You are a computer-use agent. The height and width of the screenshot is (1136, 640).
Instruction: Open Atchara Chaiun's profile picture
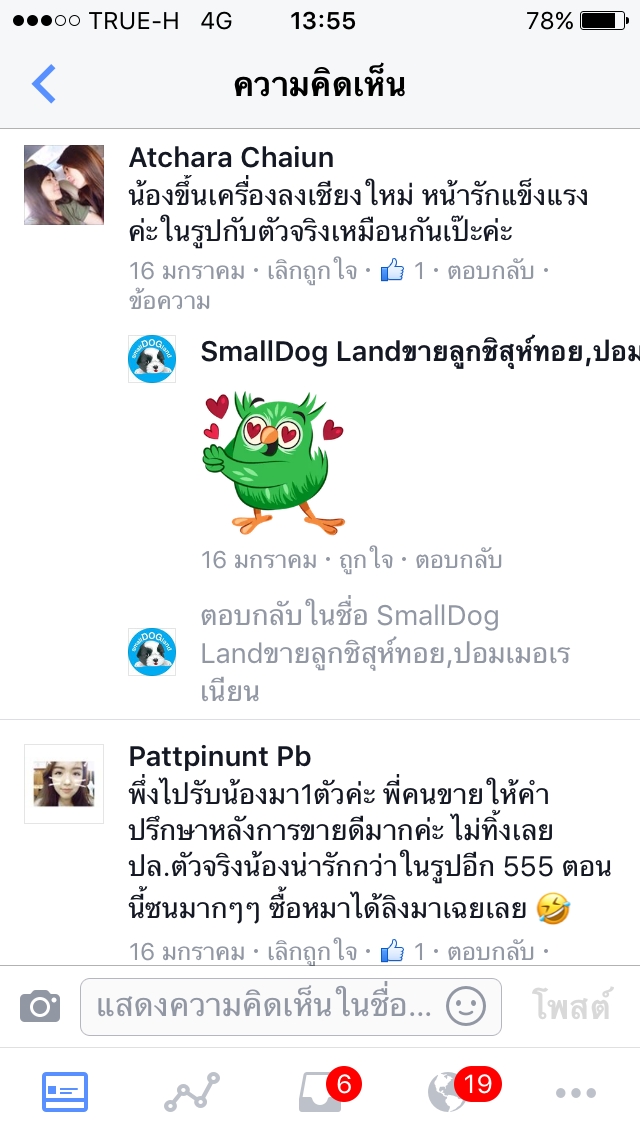point(64,185)
